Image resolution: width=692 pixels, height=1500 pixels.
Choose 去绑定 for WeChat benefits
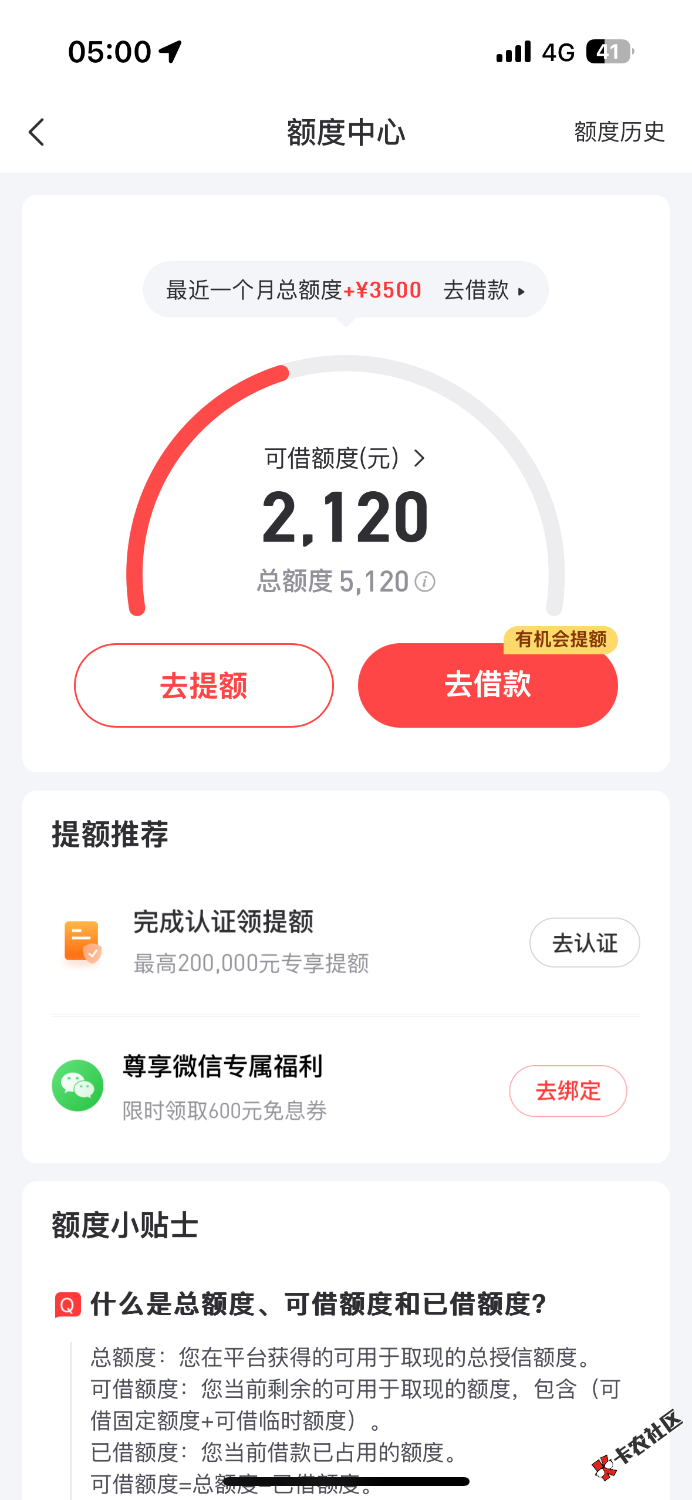568,1091
